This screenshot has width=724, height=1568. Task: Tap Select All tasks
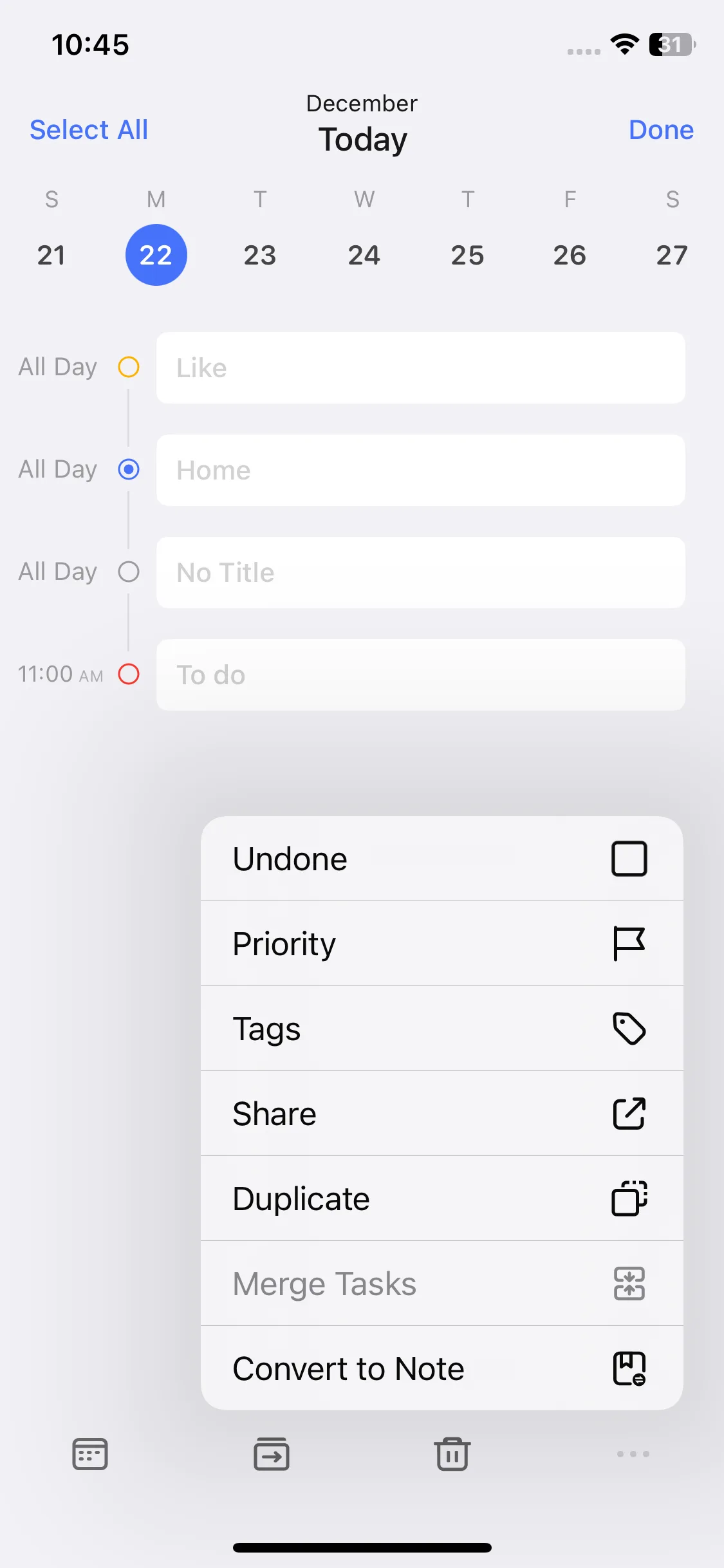(x=89, y=130)
